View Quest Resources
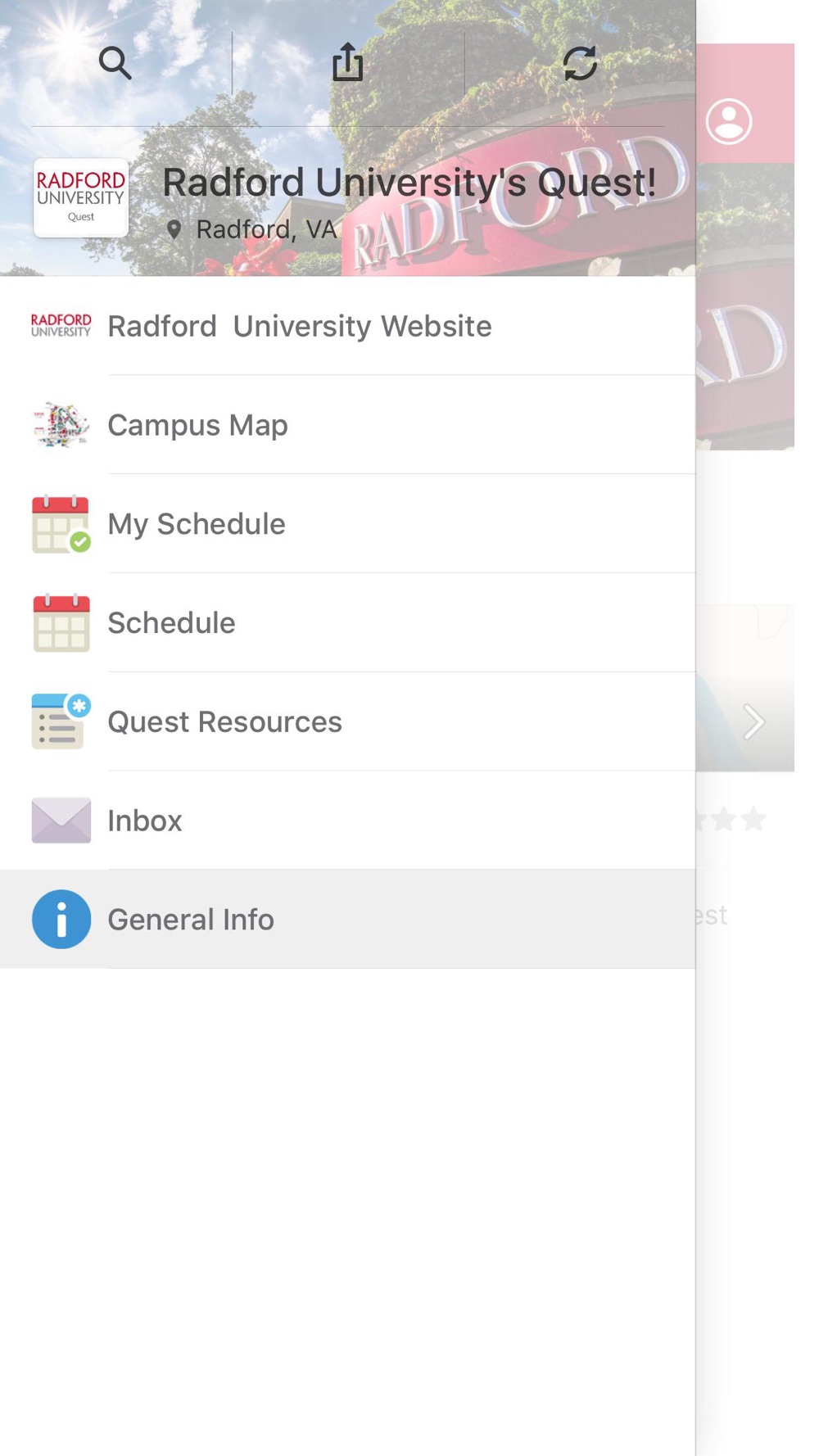Image resolution: width=819 pixels, height=1456 pixels. [348, 721]
